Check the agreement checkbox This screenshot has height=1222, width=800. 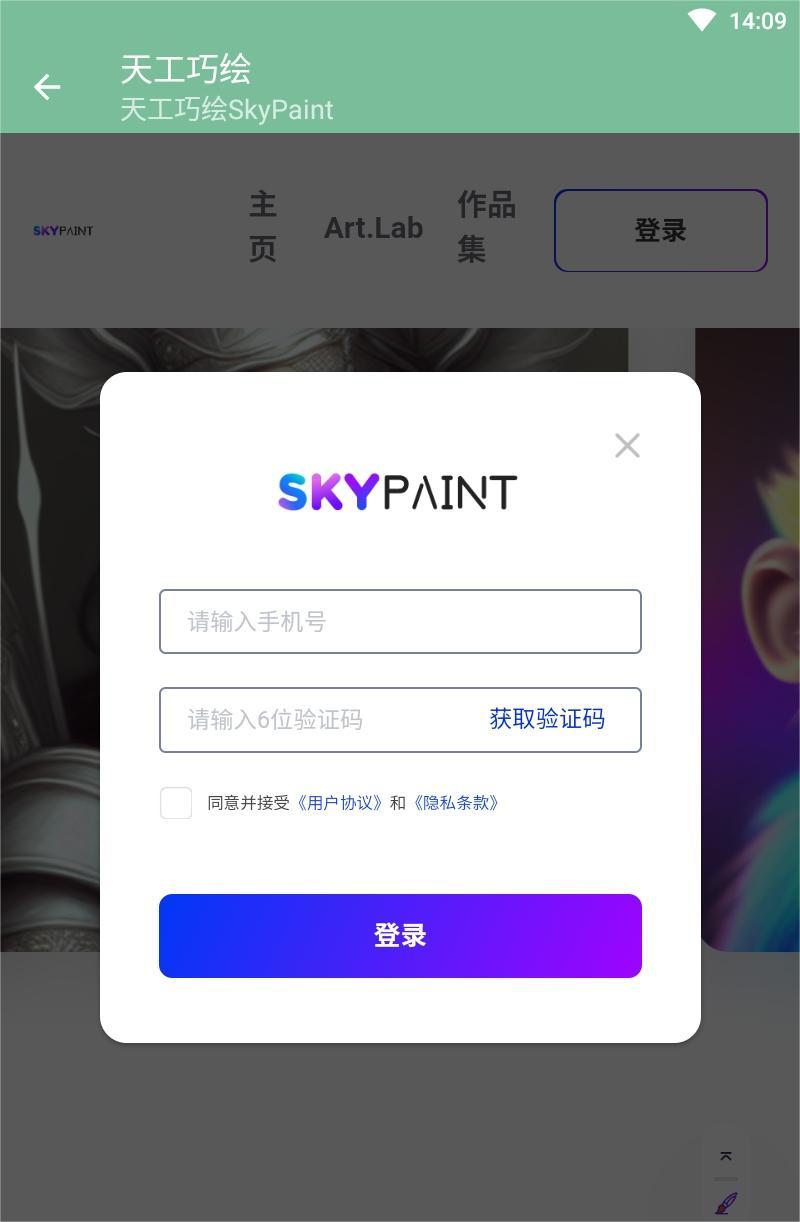click(176, 803)
